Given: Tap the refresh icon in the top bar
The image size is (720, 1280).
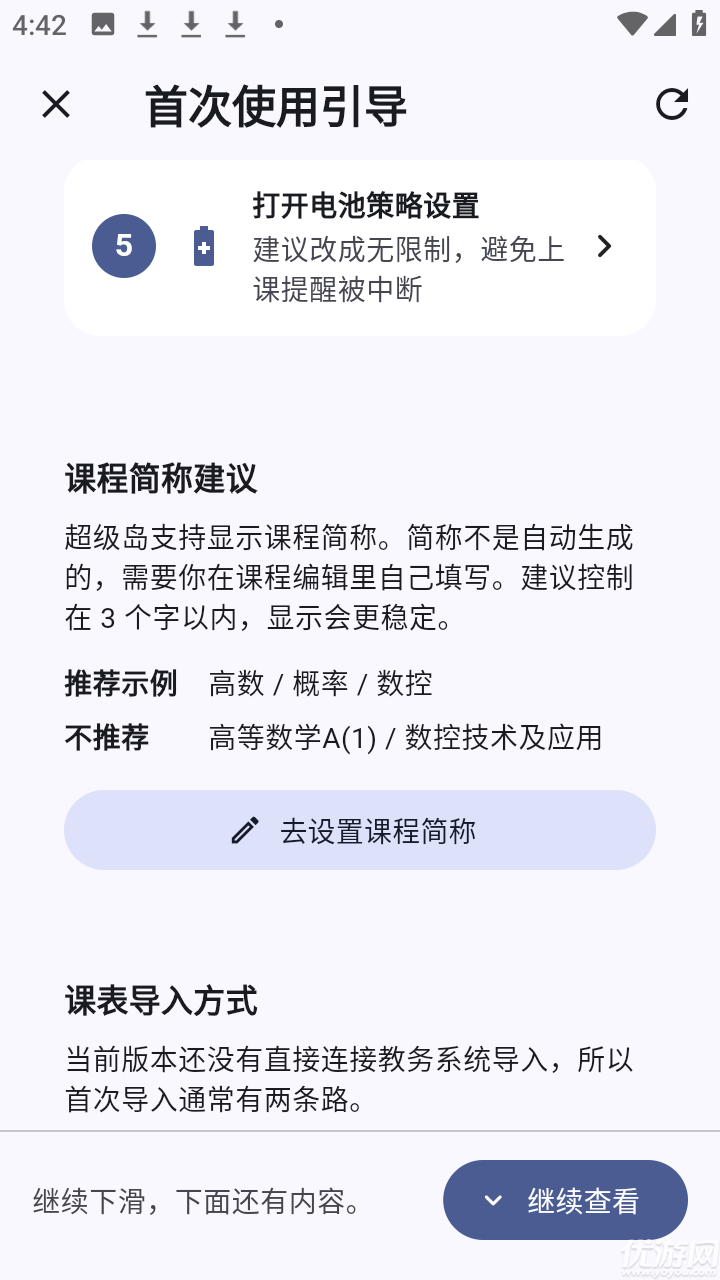Looking at the screenshot, I should [672, 104].
